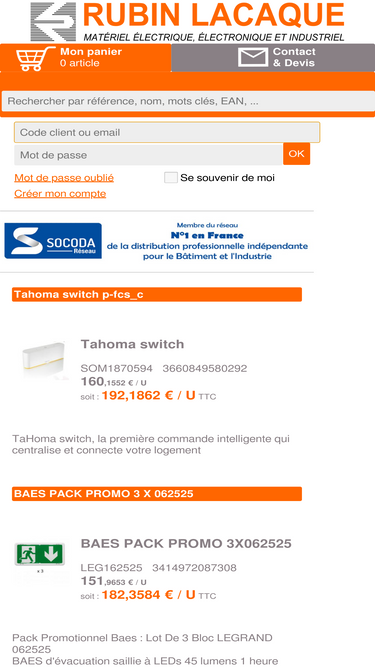Open Mot de passe oublié link
375x667 pixels.
(64, 178)
